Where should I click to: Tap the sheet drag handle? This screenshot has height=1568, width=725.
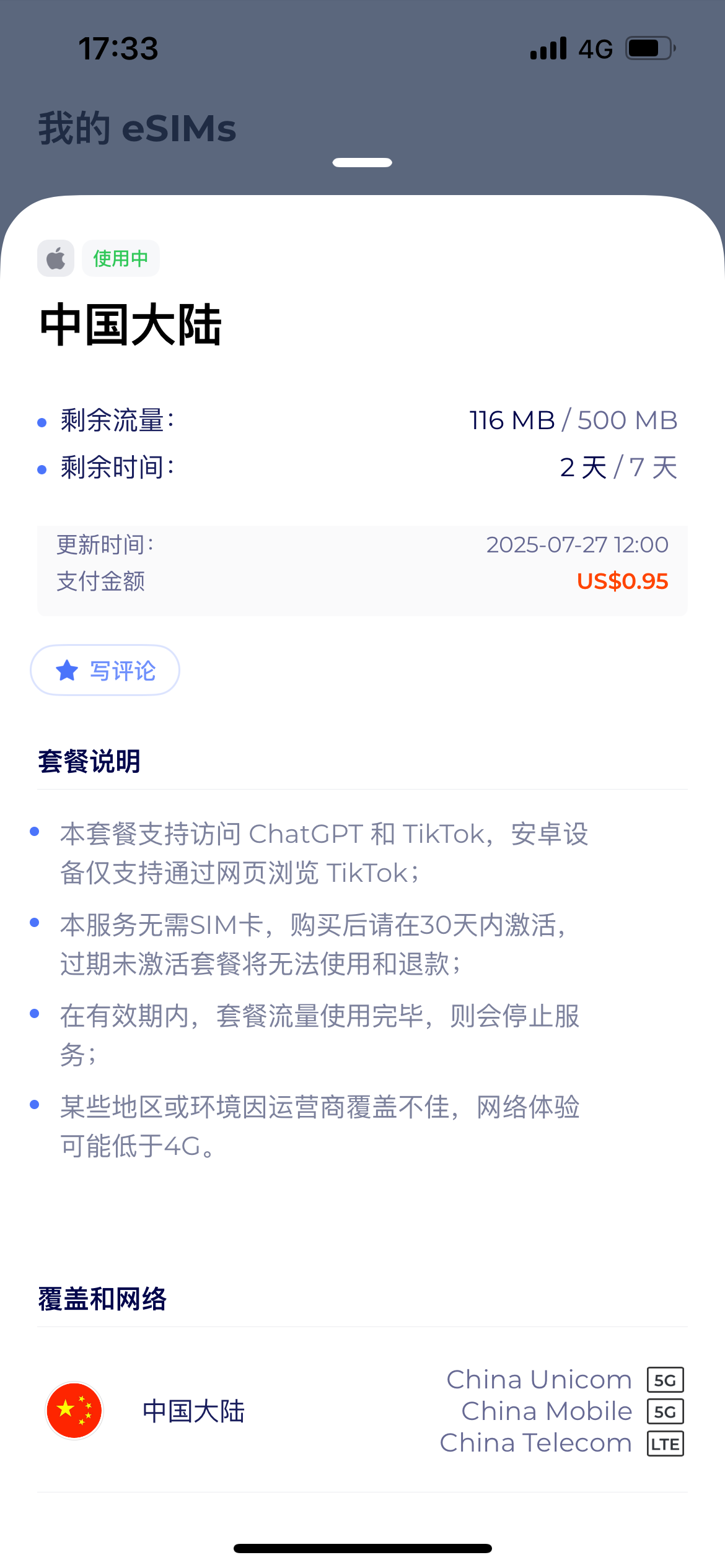pyautogui.click(x=362, y=162)
